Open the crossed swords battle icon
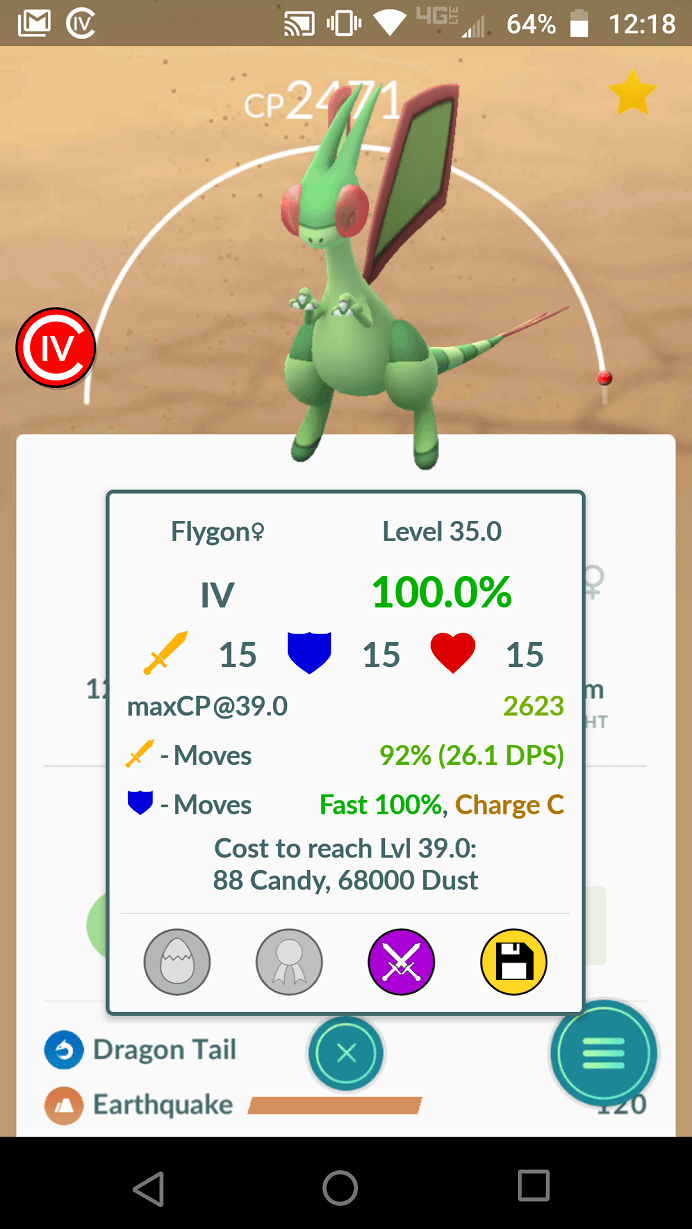692x1229 pixels. point(401,963)
